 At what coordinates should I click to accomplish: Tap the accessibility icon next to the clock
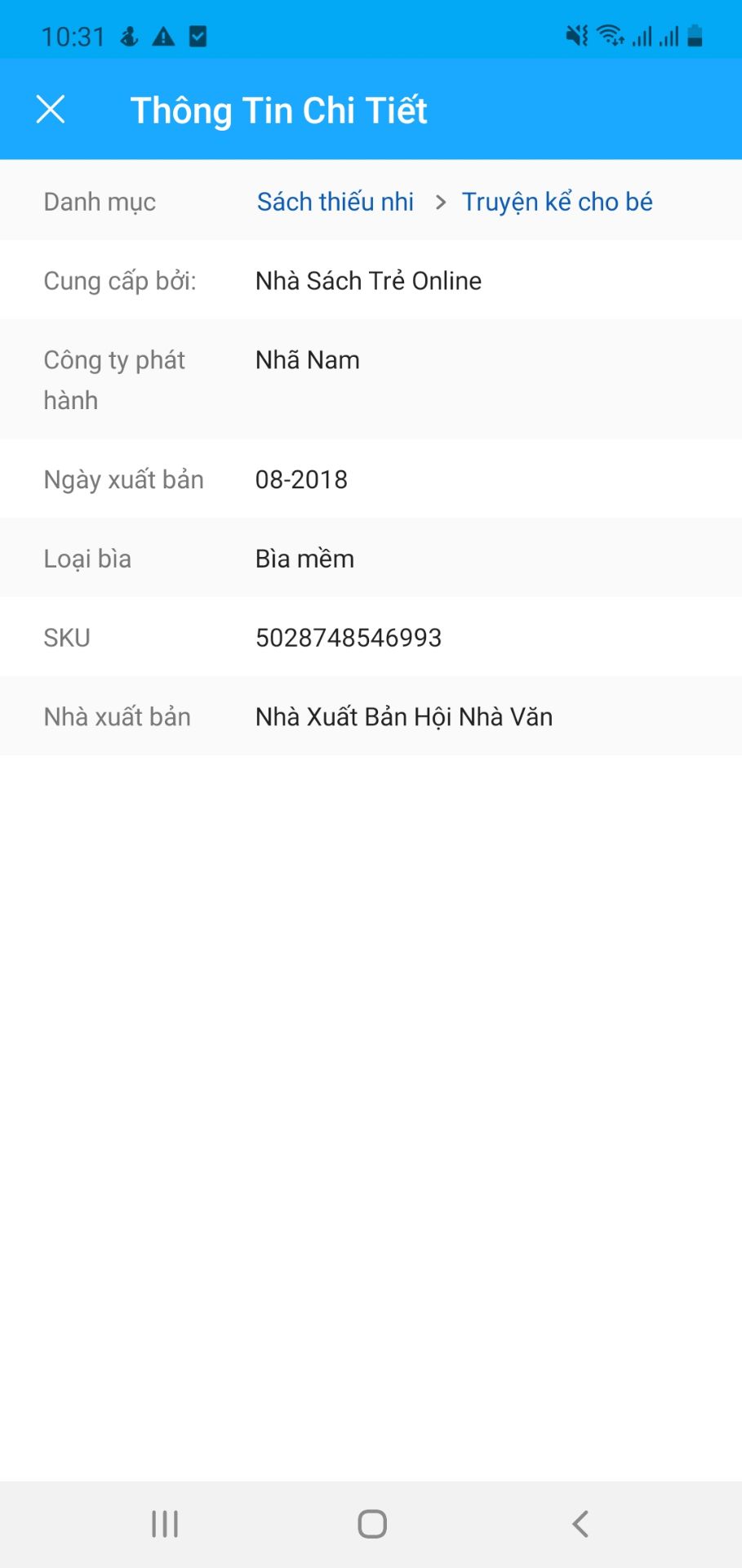[128, 36]
